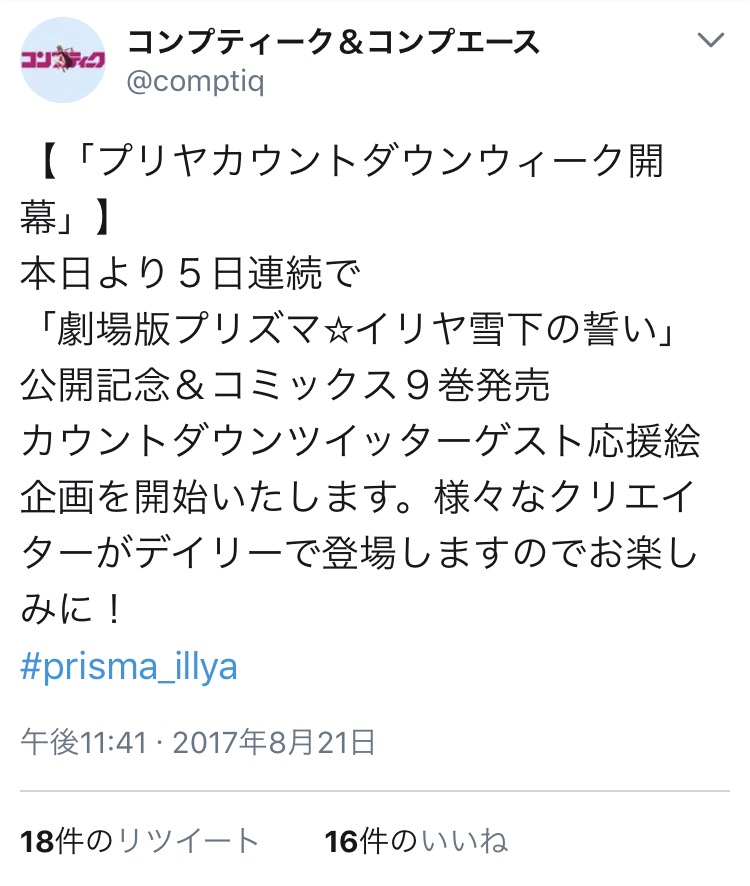Image resolution: width=750 pixels, height=886 pixels.
Task: Open the tweet options chevron menu
Action: point(710,41)
